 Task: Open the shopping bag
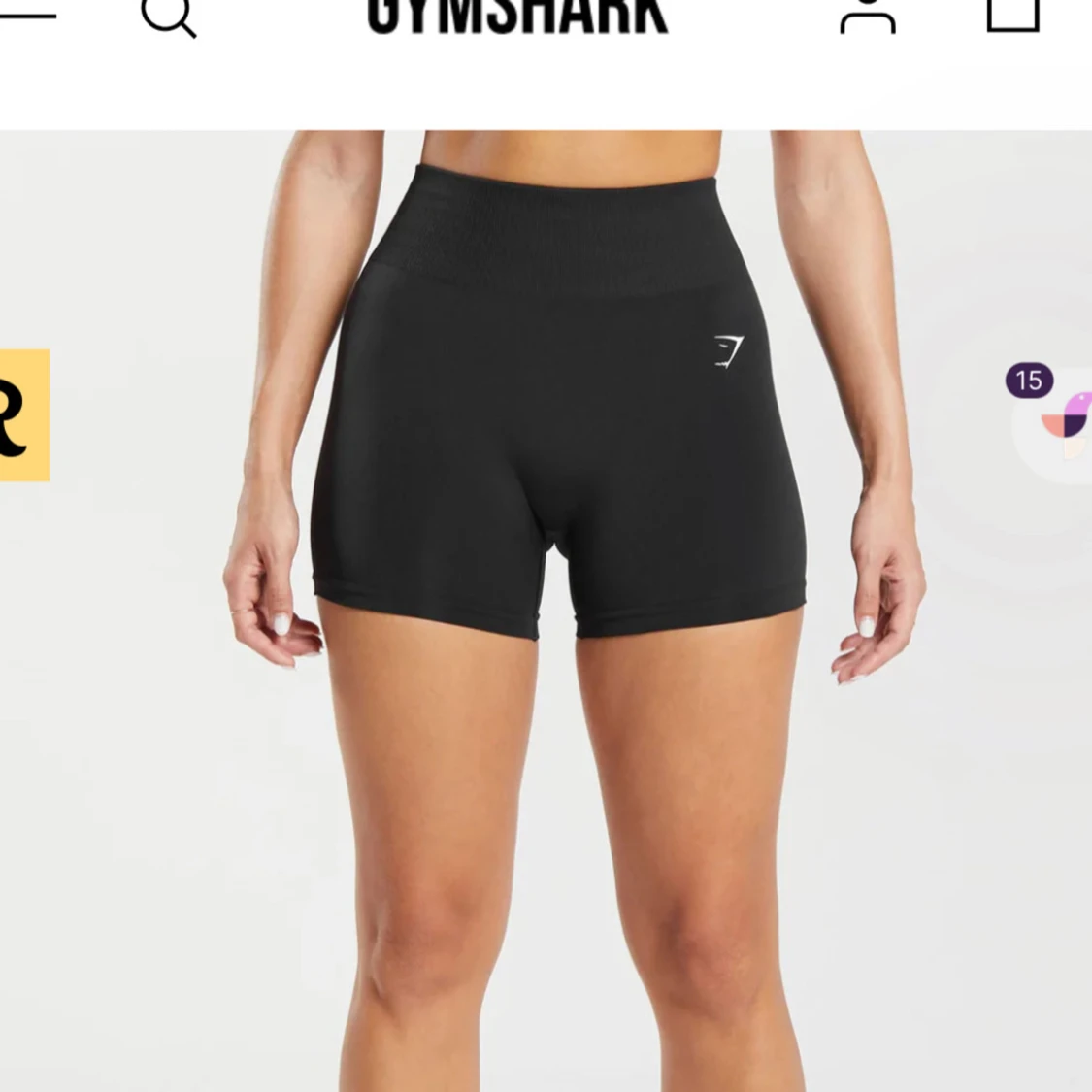click(1012, 15)
